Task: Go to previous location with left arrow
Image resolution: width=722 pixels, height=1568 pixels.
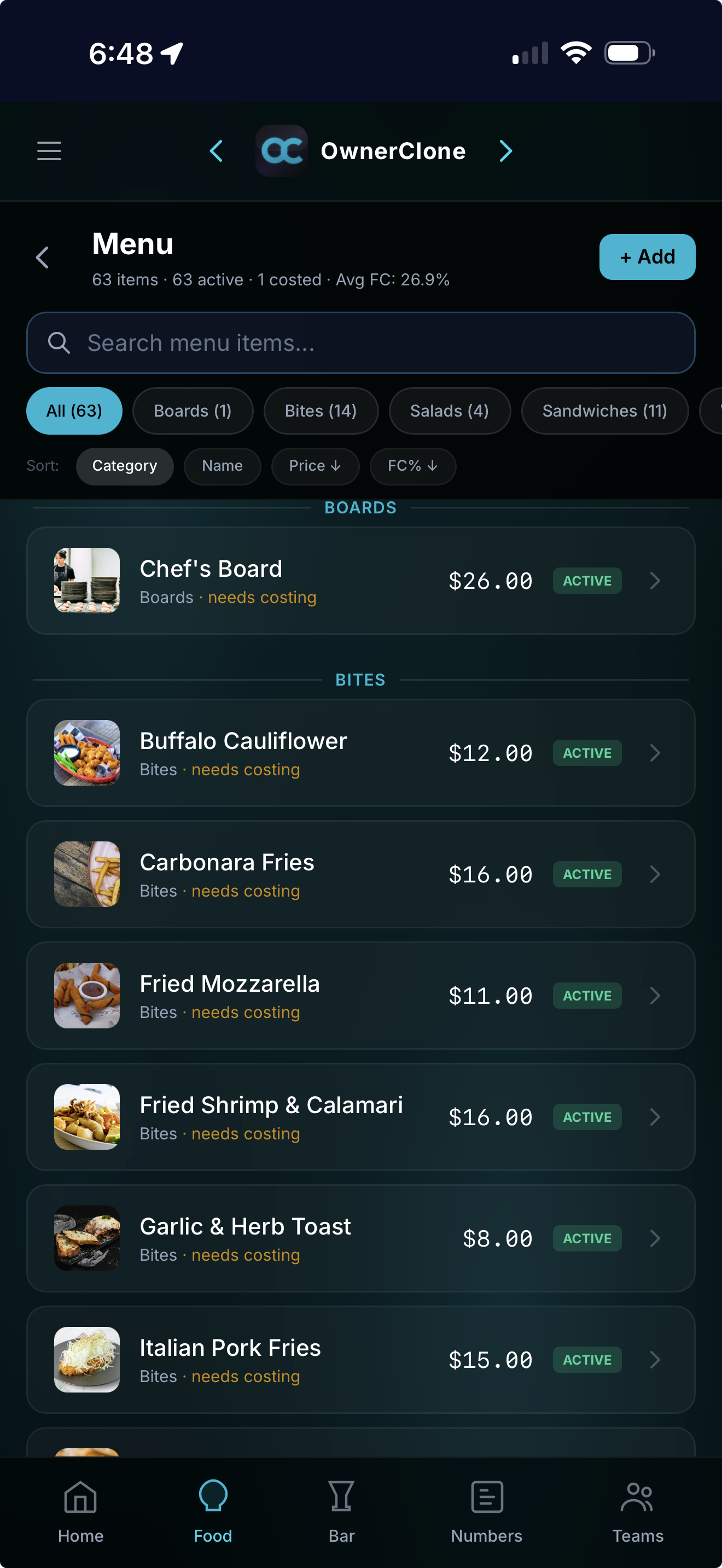Action: click(x=216, y=151)
